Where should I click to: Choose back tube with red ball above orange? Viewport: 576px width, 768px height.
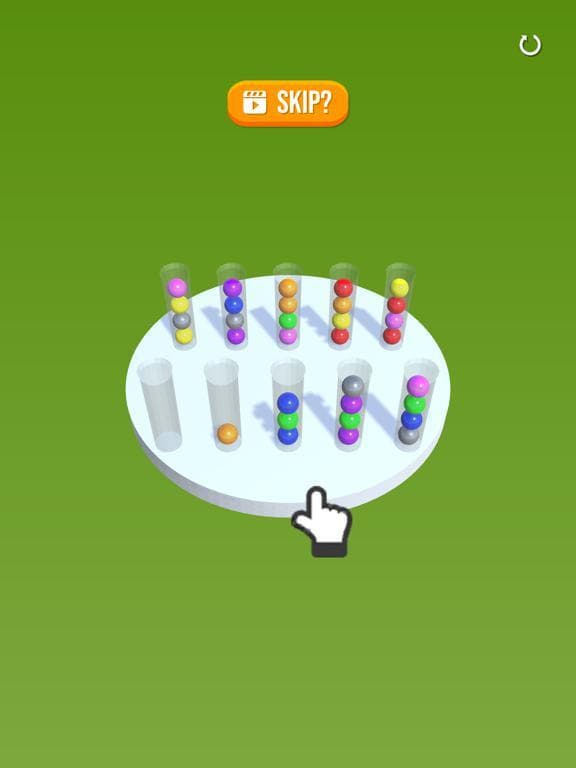(x=342, y=307)
